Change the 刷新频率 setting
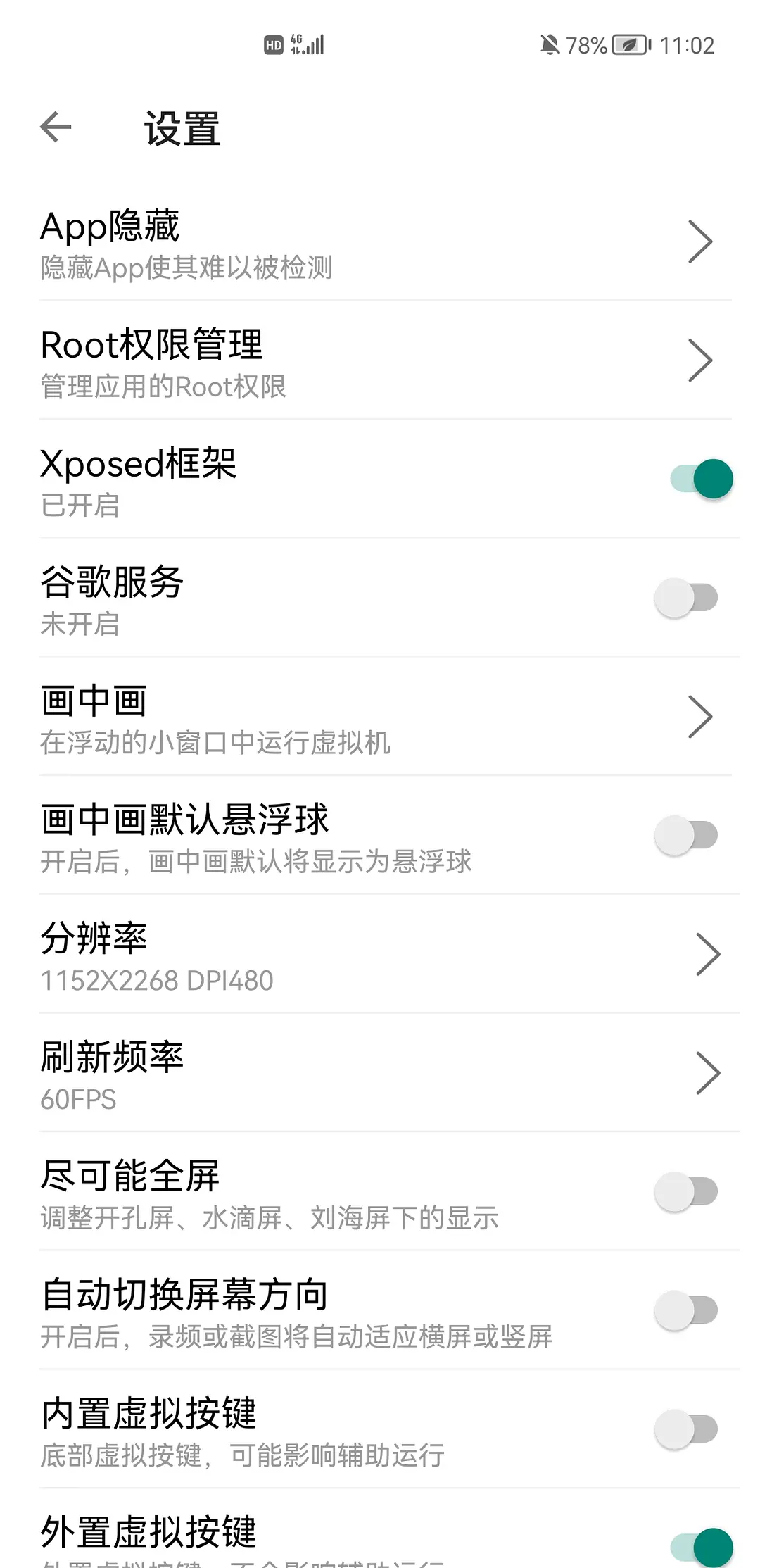The width and height of the screenshot is (760, 1568). [x=380, y=1074]
